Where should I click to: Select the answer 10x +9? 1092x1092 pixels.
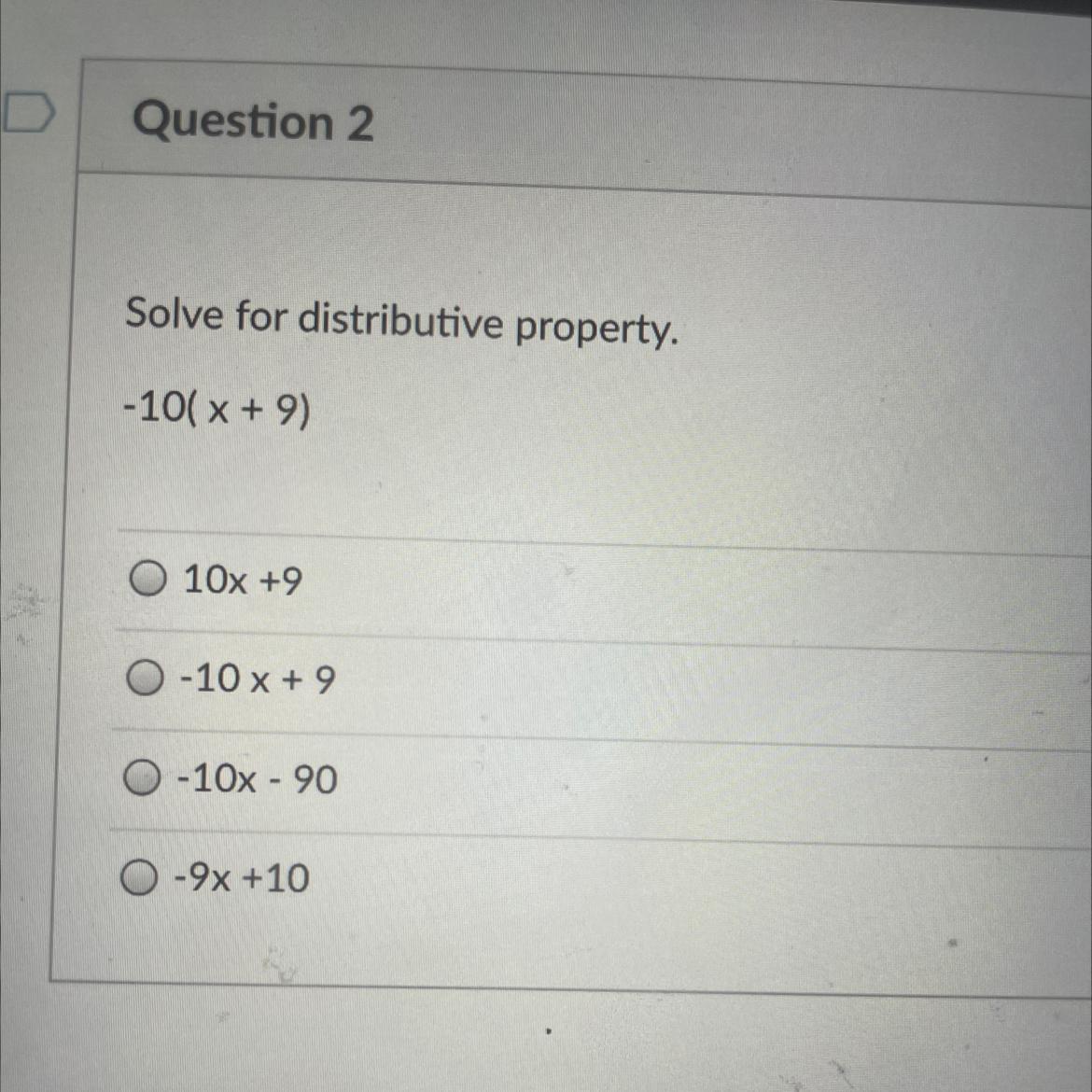point(147,580)
